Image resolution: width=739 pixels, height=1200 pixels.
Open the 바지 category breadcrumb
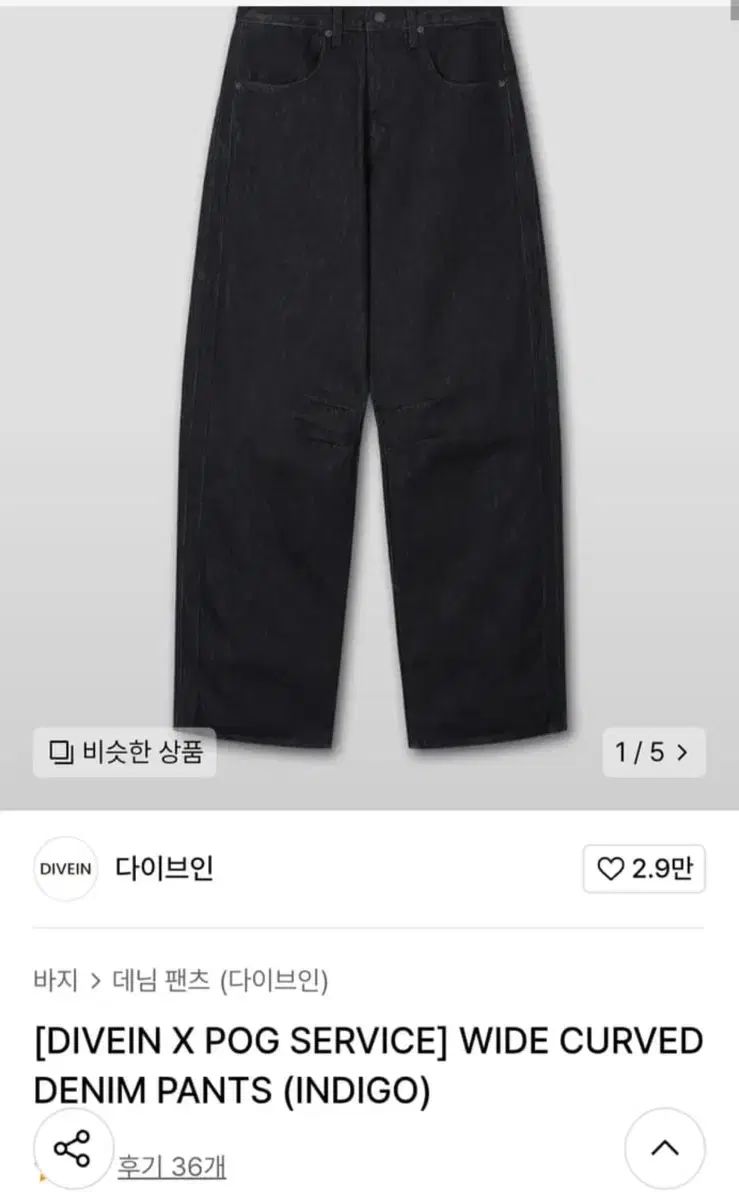54,982
